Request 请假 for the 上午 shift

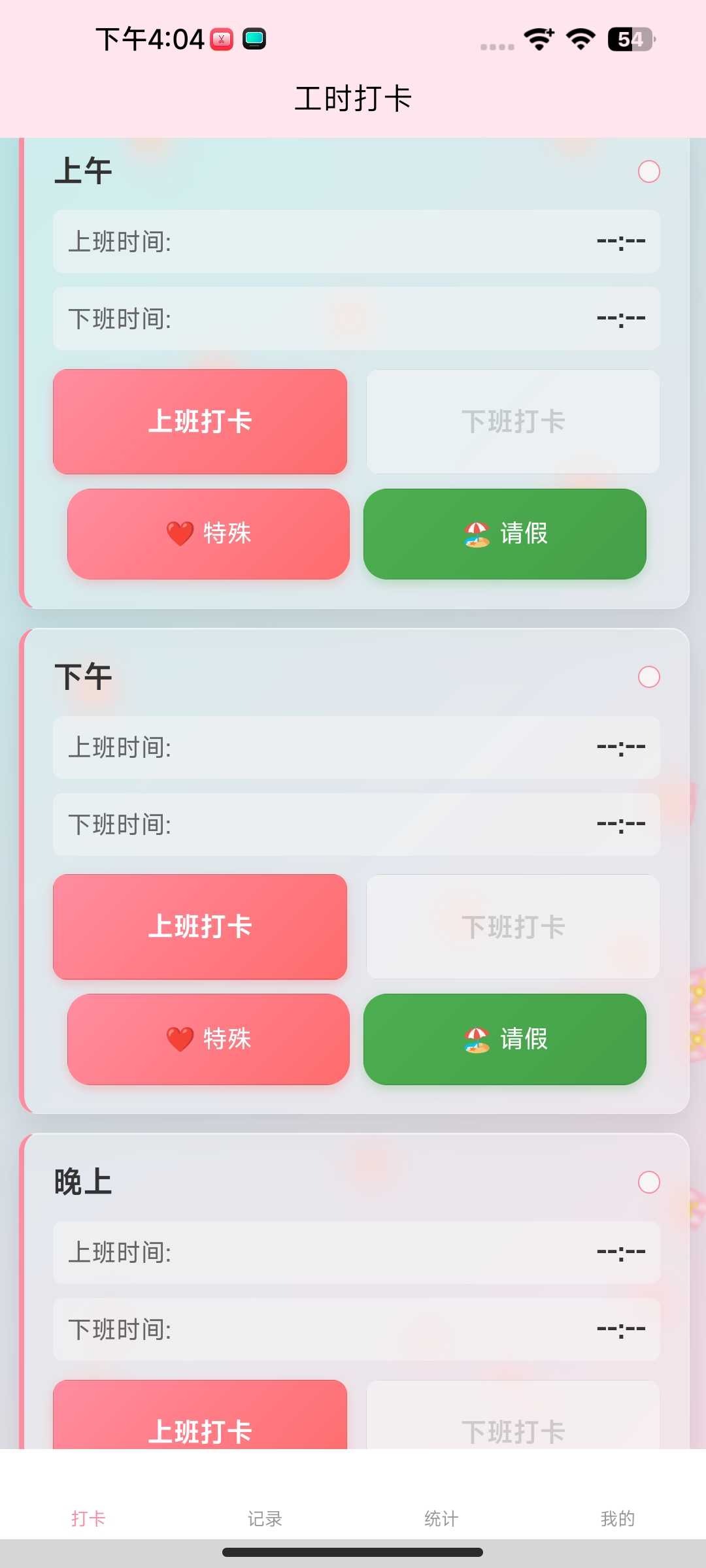click(x=505, y=534)
